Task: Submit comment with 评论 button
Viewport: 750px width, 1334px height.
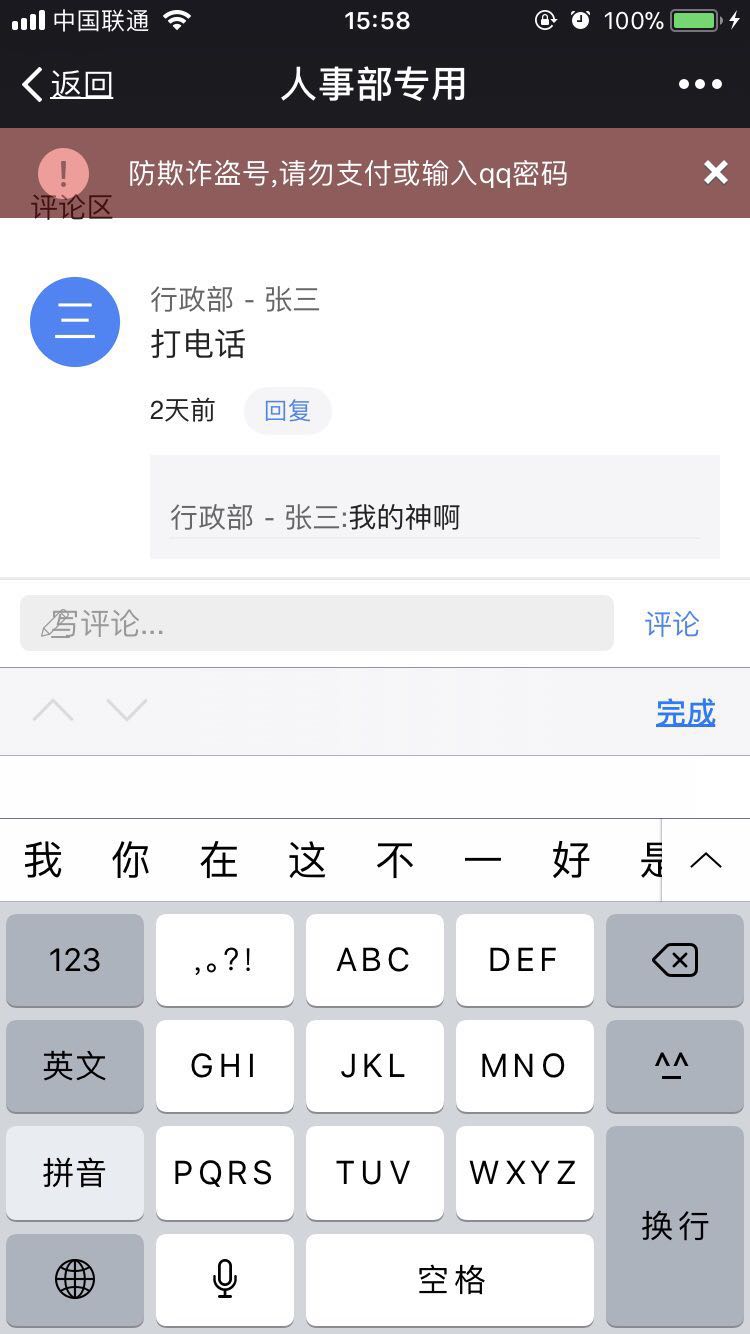Action: [671, 624]
